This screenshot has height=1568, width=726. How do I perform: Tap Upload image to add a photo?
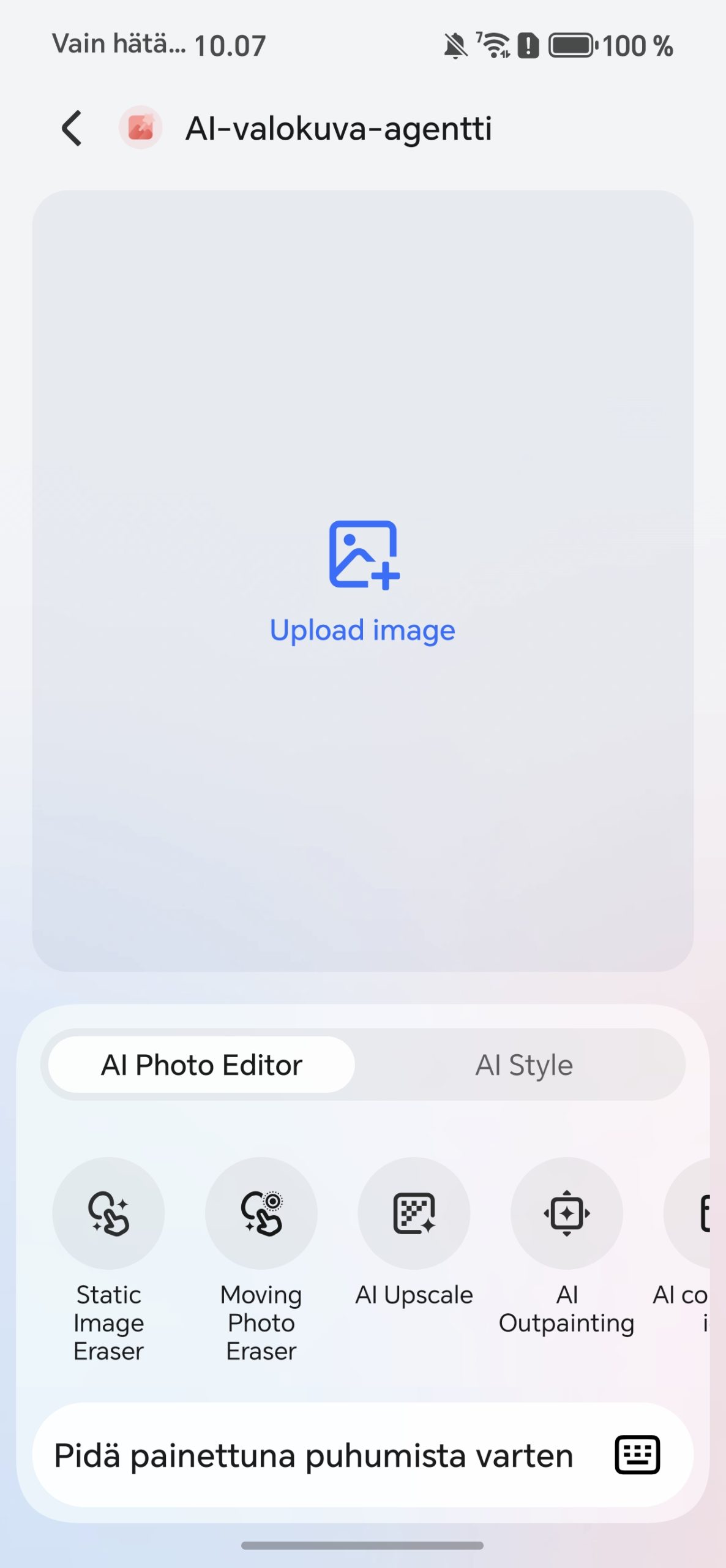[363, 582]
